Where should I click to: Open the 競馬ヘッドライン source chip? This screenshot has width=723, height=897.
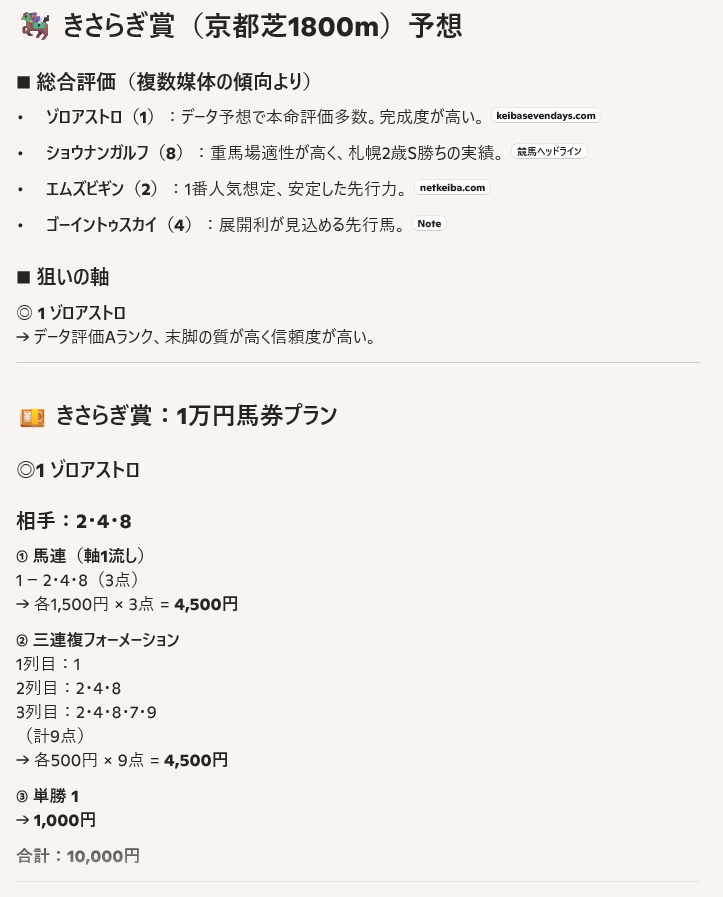pyautogui.click(x=549, y=152)
